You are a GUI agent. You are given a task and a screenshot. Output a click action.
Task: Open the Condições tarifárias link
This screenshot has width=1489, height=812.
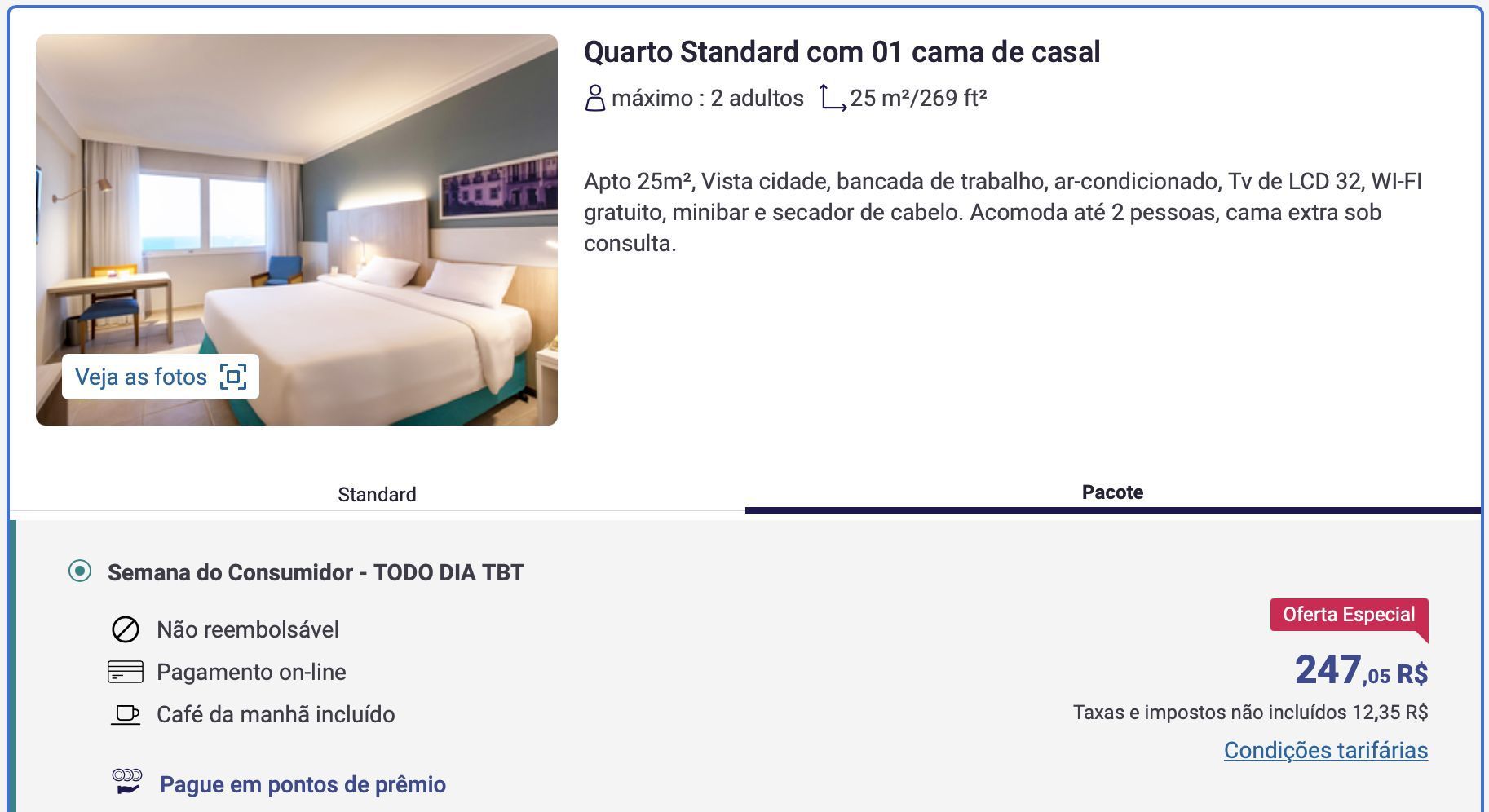pos(1325,750)
